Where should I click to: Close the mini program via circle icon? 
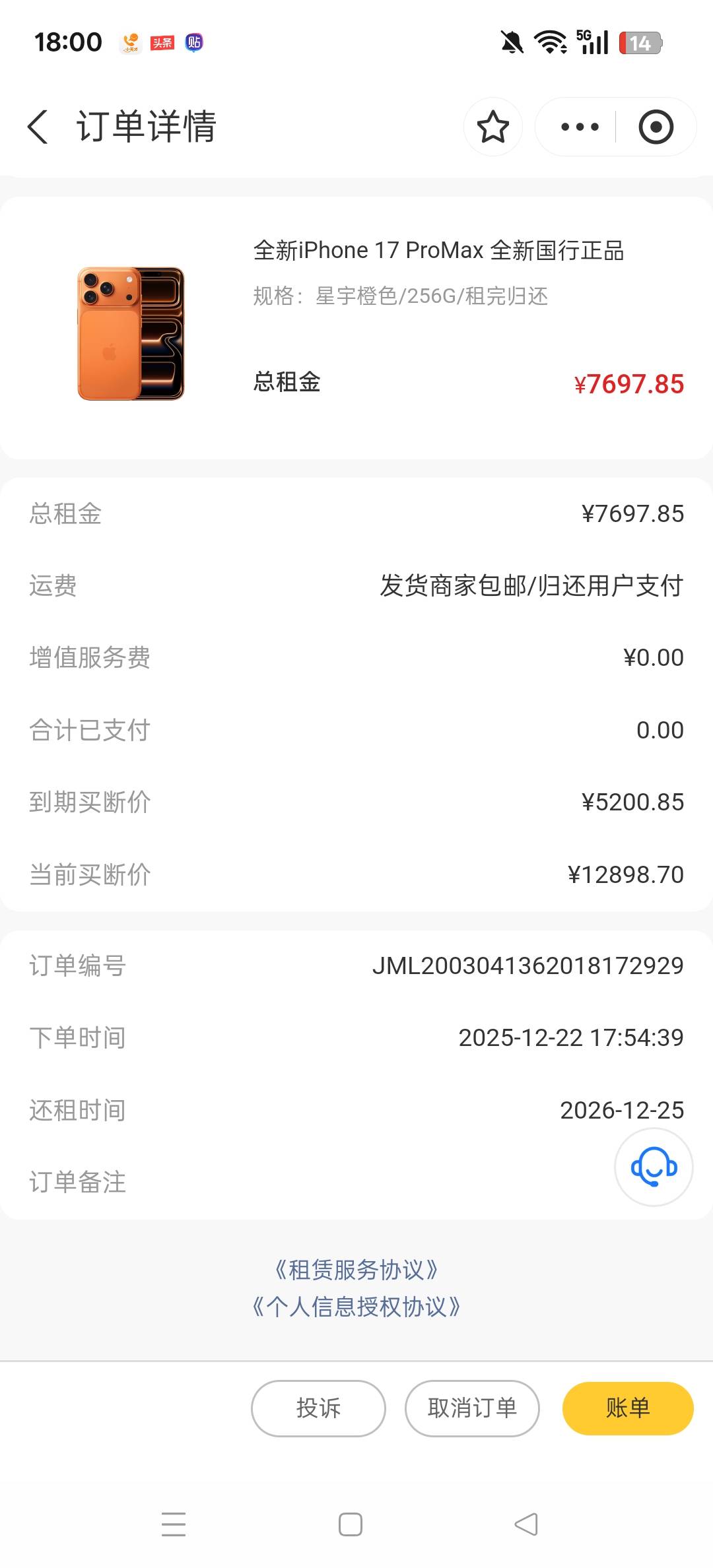coord(656,127)
